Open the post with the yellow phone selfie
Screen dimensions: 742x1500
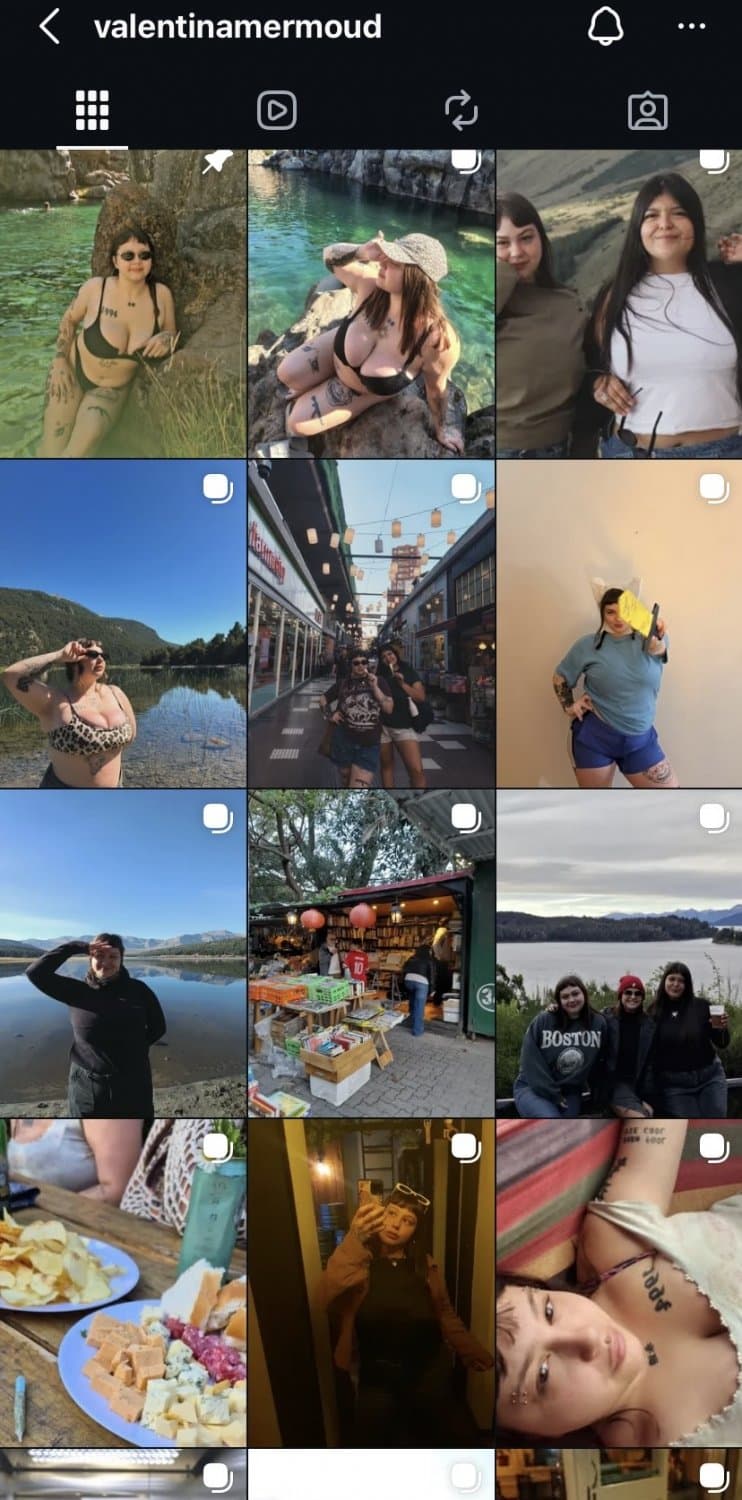619,623
